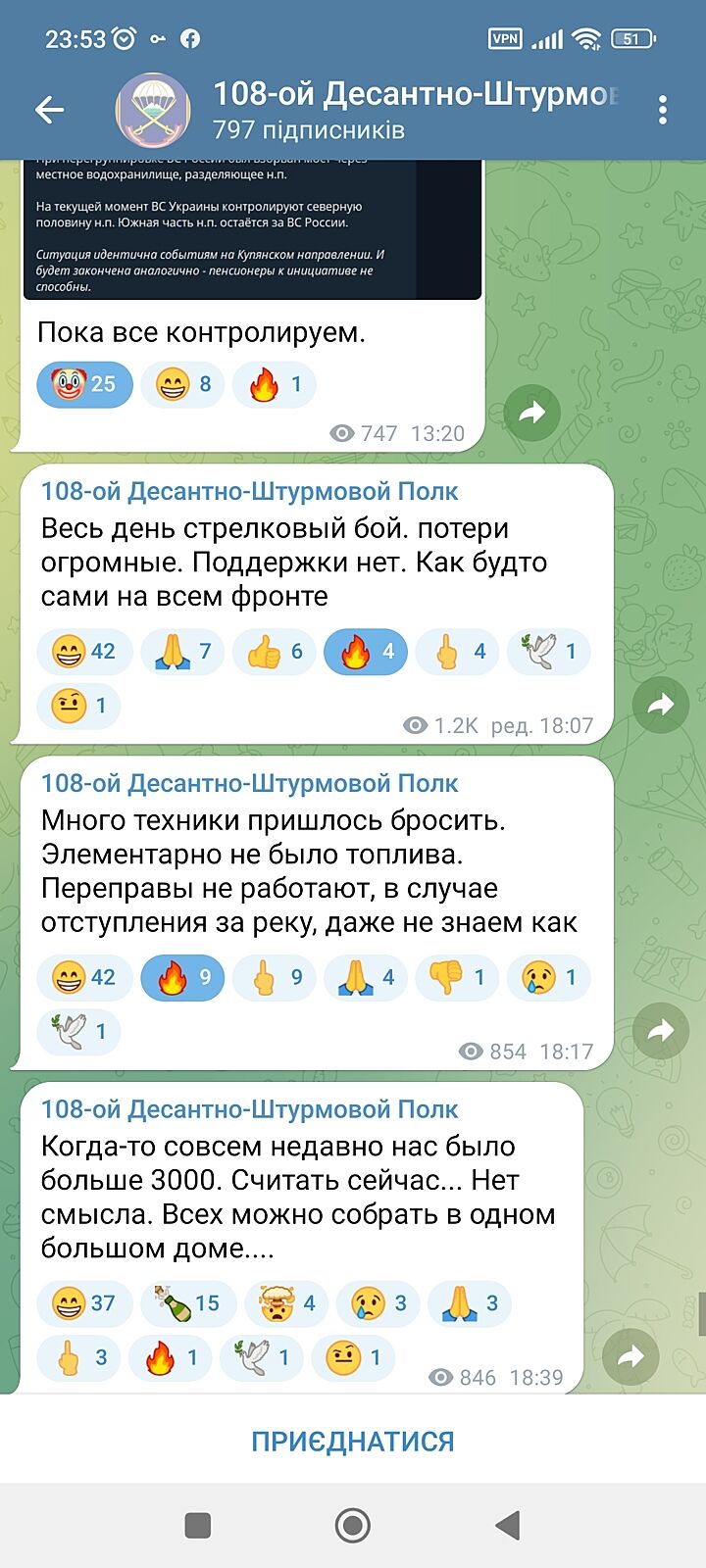
Task: Share the 'Когда-то совсем недавно' post
Action: click(x=630, y=1356)
